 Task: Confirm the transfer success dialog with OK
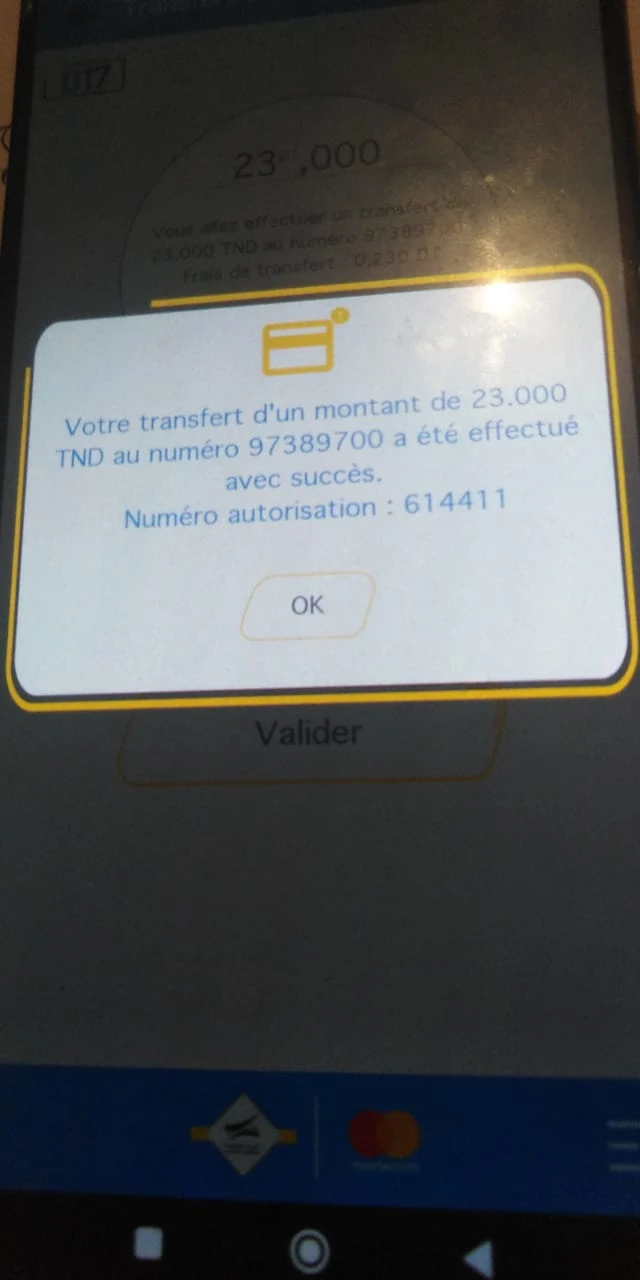307,605
